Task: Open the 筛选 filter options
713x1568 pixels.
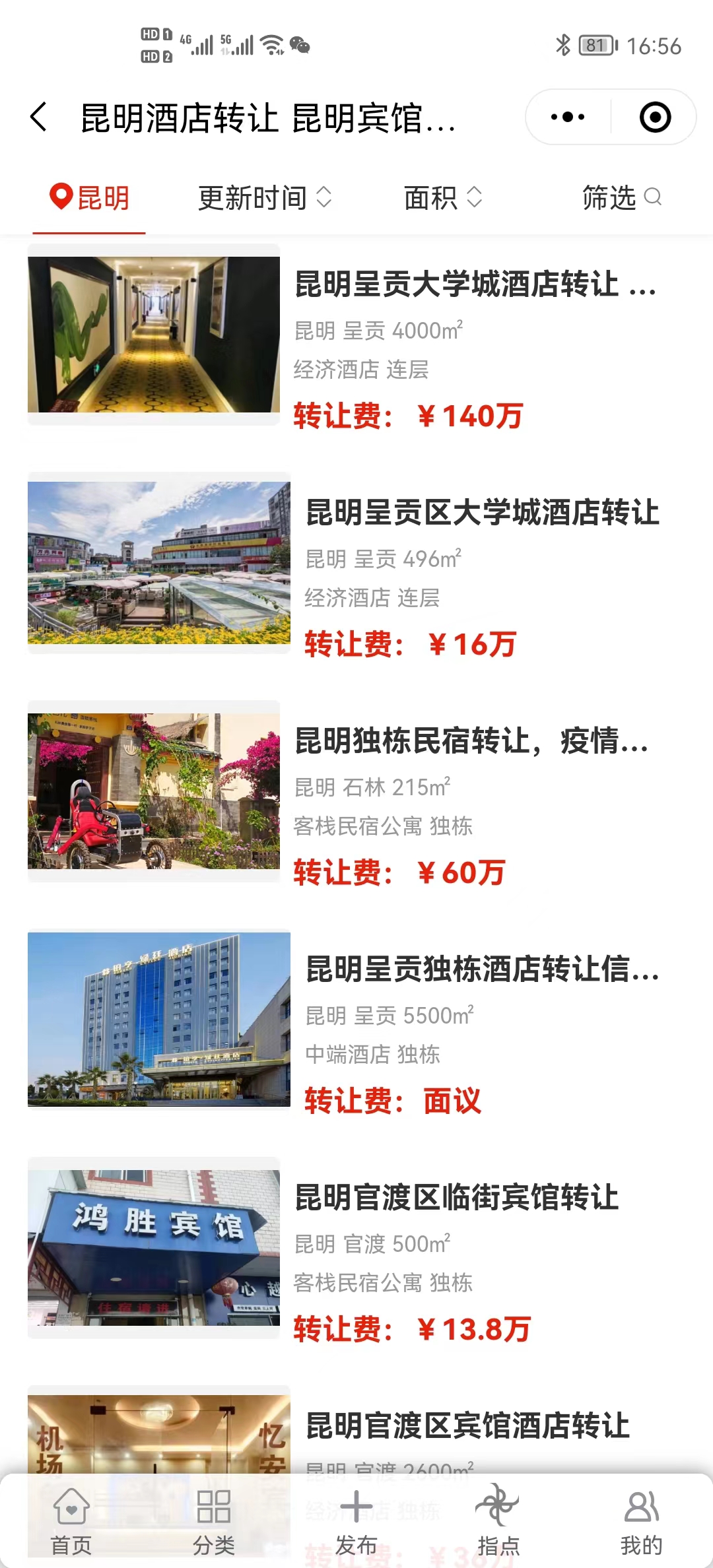Action: 621,197
